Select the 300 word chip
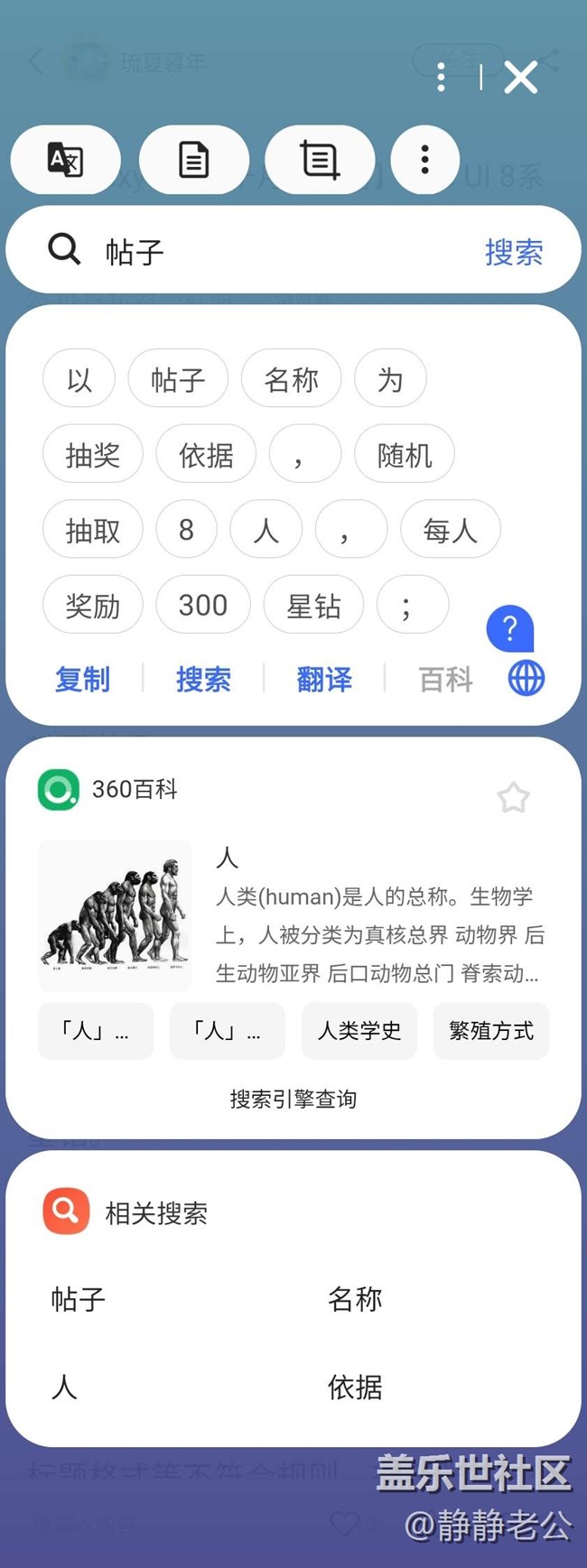The width and height of the screenshot is (587, 1568). click(202, 605)
